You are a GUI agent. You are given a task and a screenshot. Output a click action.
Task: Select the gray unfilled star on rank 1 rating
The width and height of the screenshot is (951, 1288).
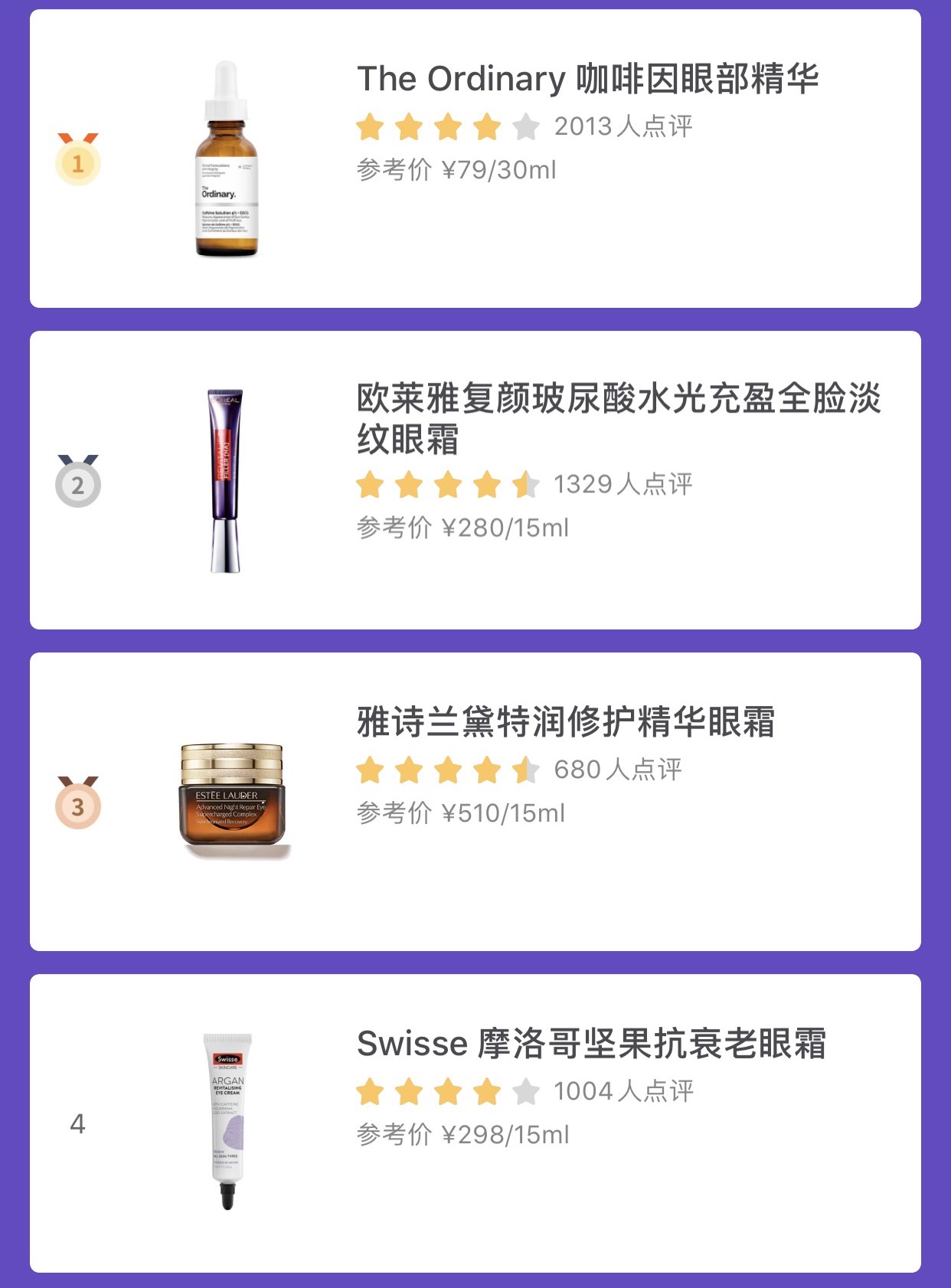525,128
